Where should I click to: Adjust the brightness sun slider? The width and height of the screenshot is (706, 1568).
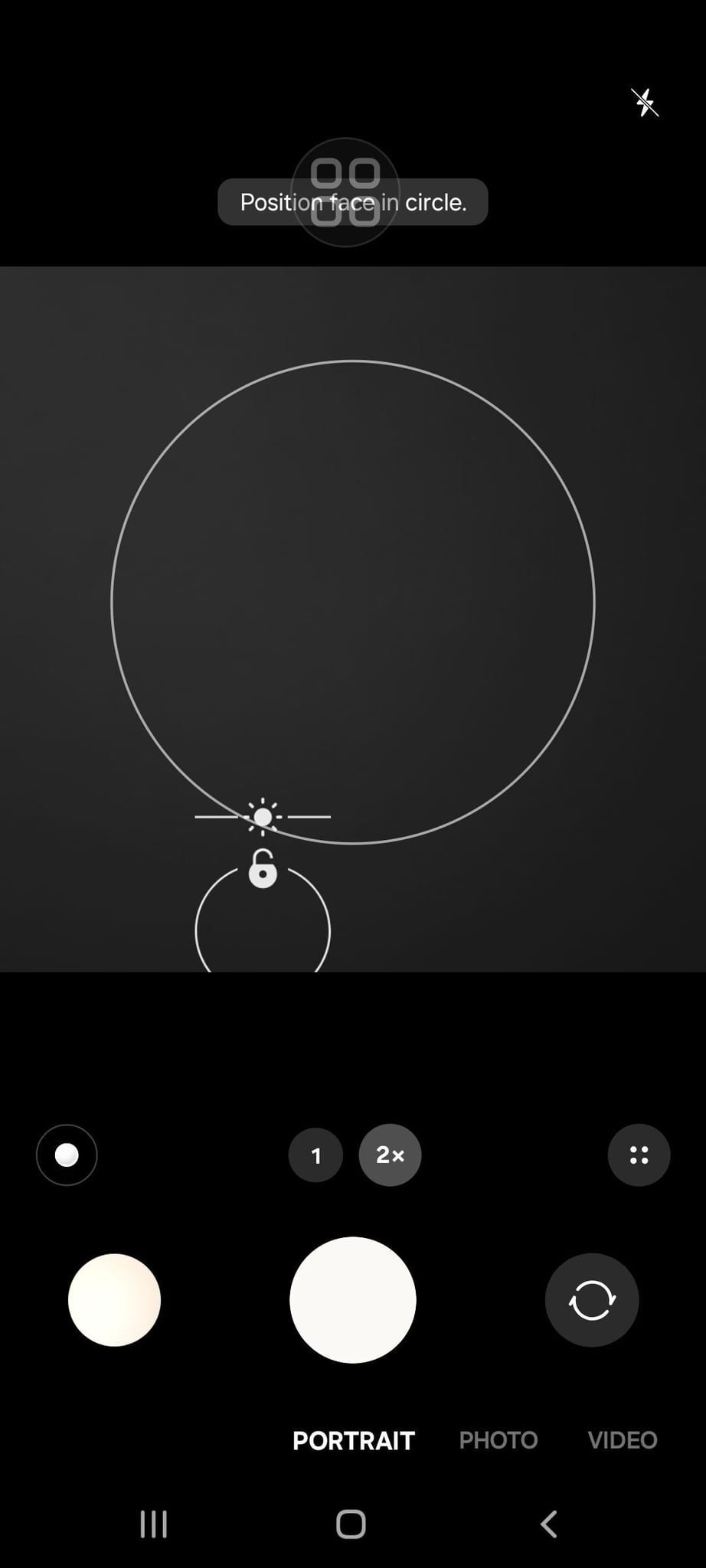263,817
